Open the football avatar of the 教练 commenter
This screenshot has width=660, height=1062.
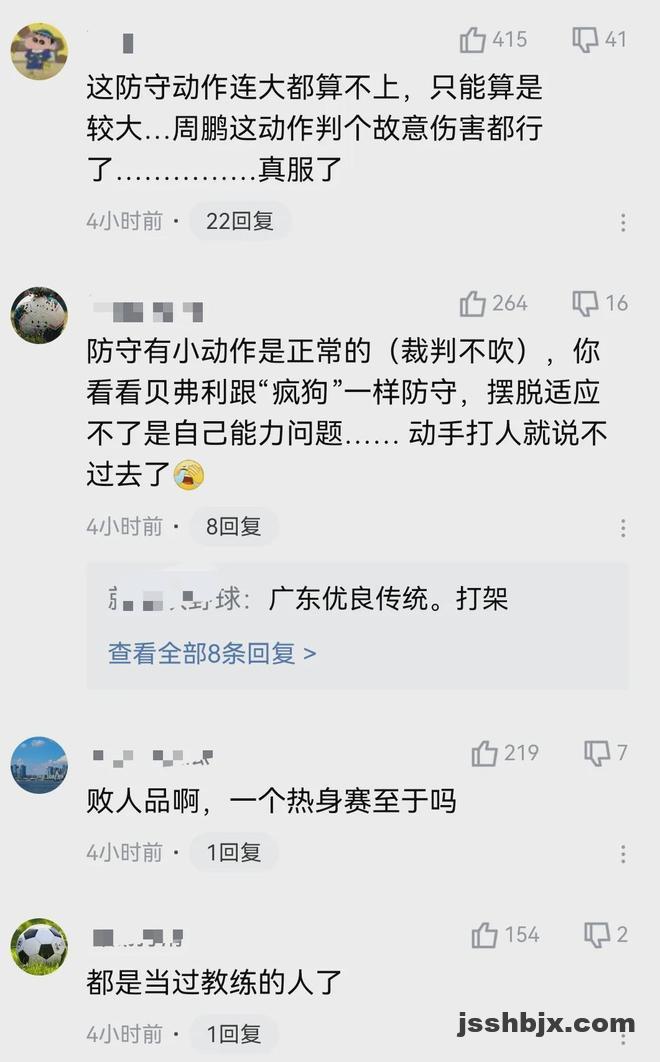click(39, 946)
